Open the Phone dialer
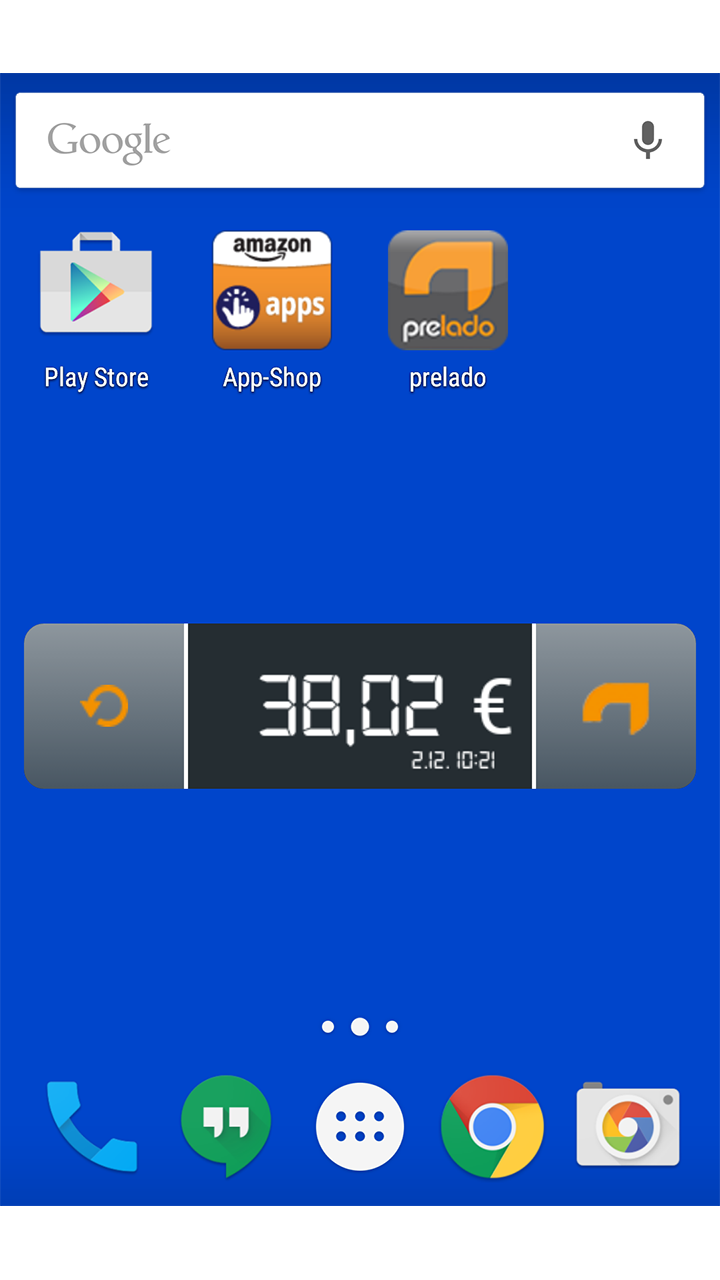720x1280 pixels. (92, 1125)
